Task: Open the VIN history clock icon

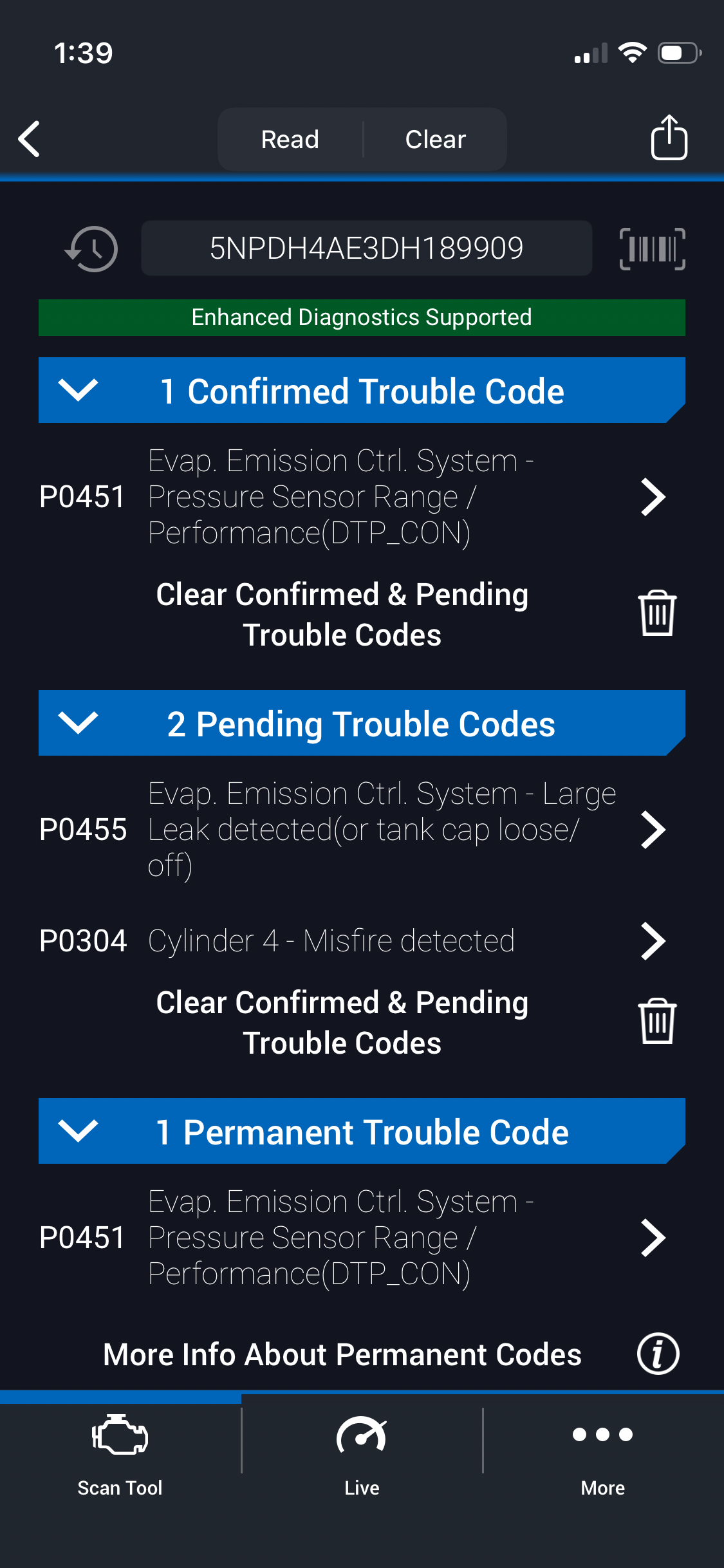Action: point(92,248)
